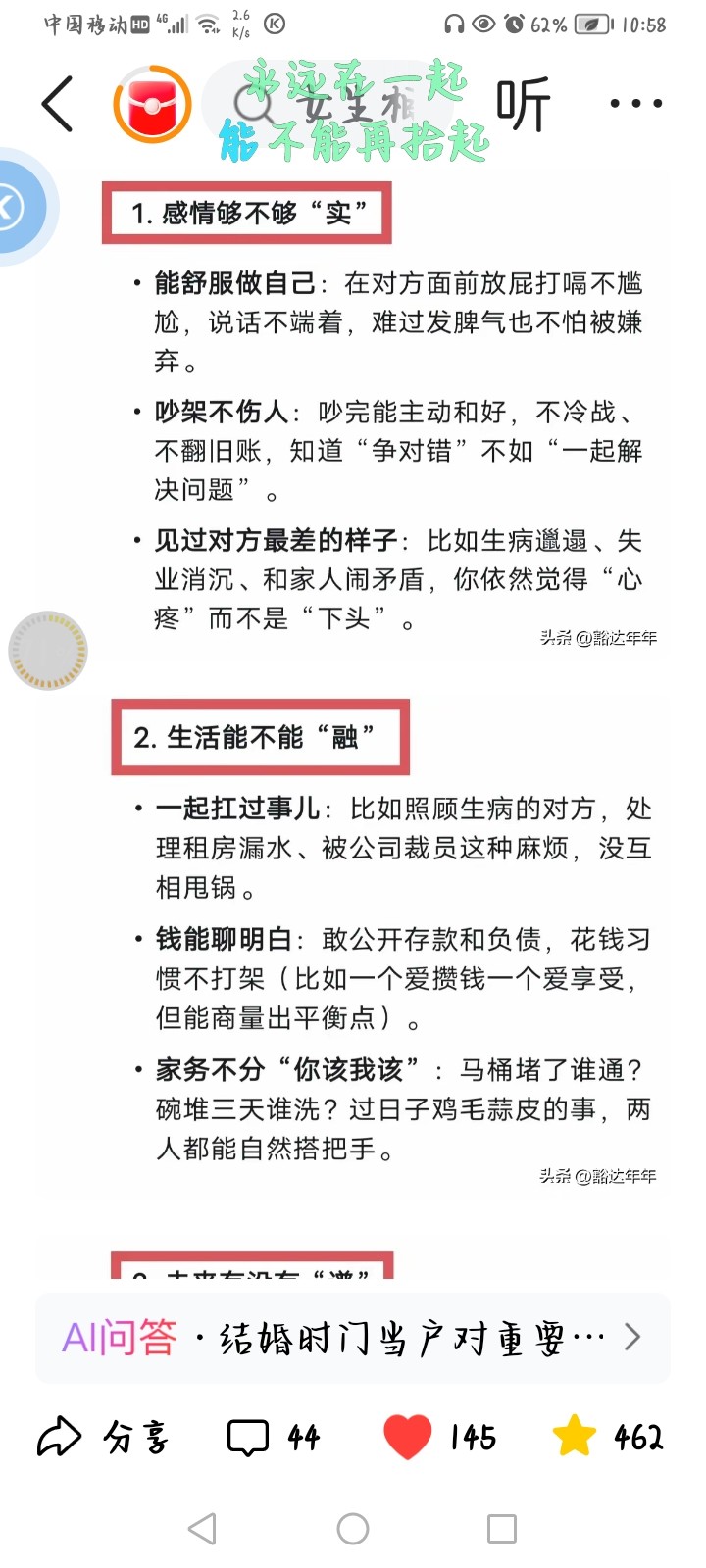Image resolution: width=706 pixels, height=1568 pixels.
Task: Open the red envelope avatar icon
Action: click(x=152, y=104)
